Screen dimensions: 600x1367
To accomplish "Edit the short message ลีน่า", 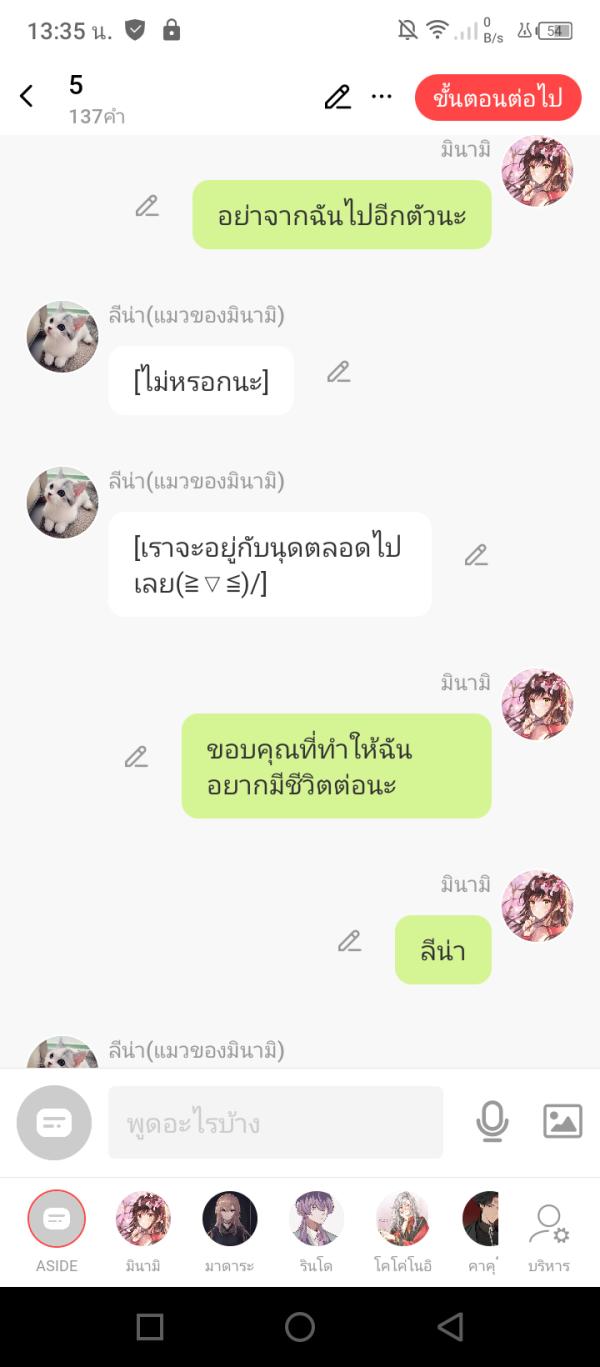I will 349,941.
